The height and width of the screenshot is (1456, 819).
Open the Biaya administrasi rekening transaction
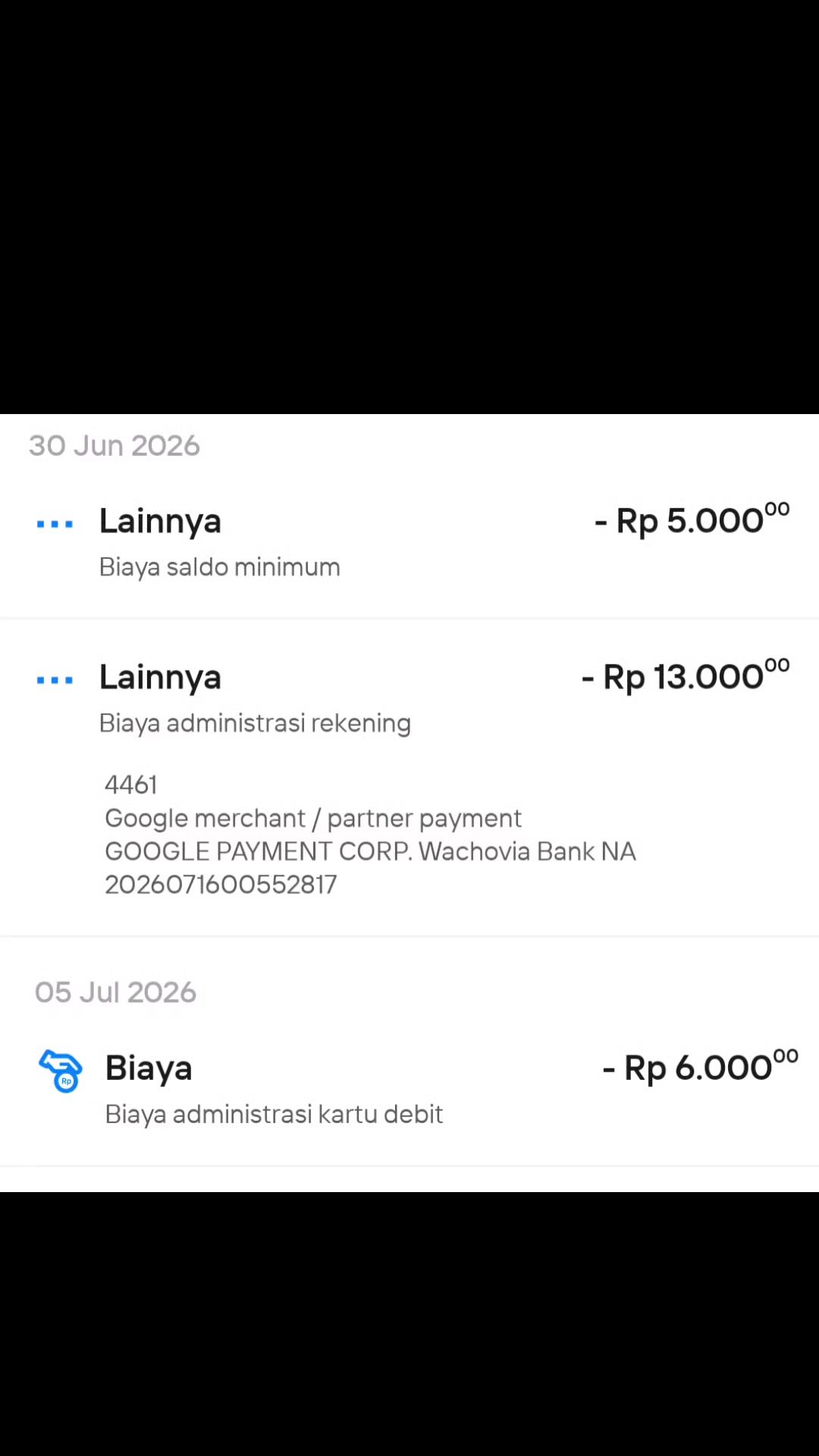pos(409,778)
